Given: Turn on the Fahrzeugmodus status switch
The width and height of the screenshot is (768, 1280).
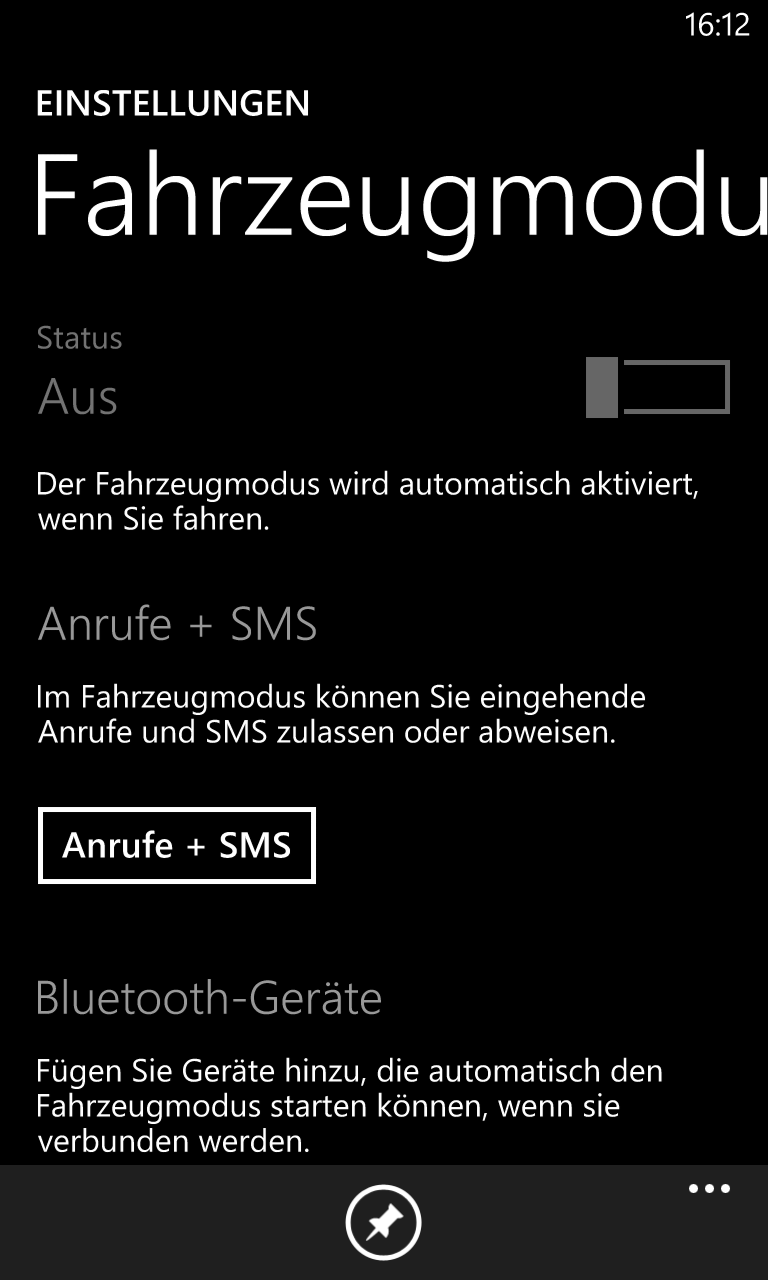Looking at the screenshot, I should point(658,387).
